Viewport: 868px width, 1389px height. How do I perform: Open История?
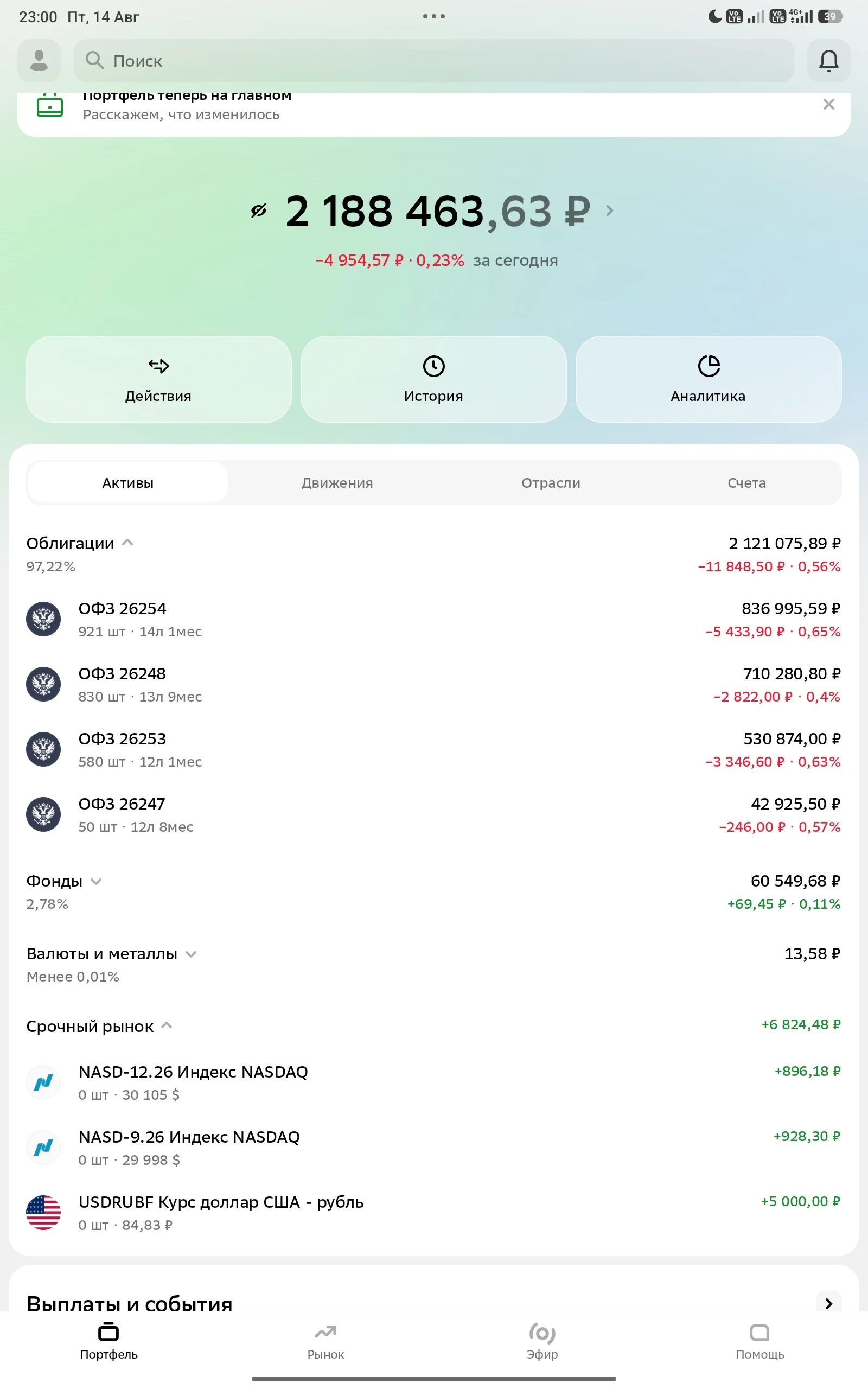[x=433, y=379]
